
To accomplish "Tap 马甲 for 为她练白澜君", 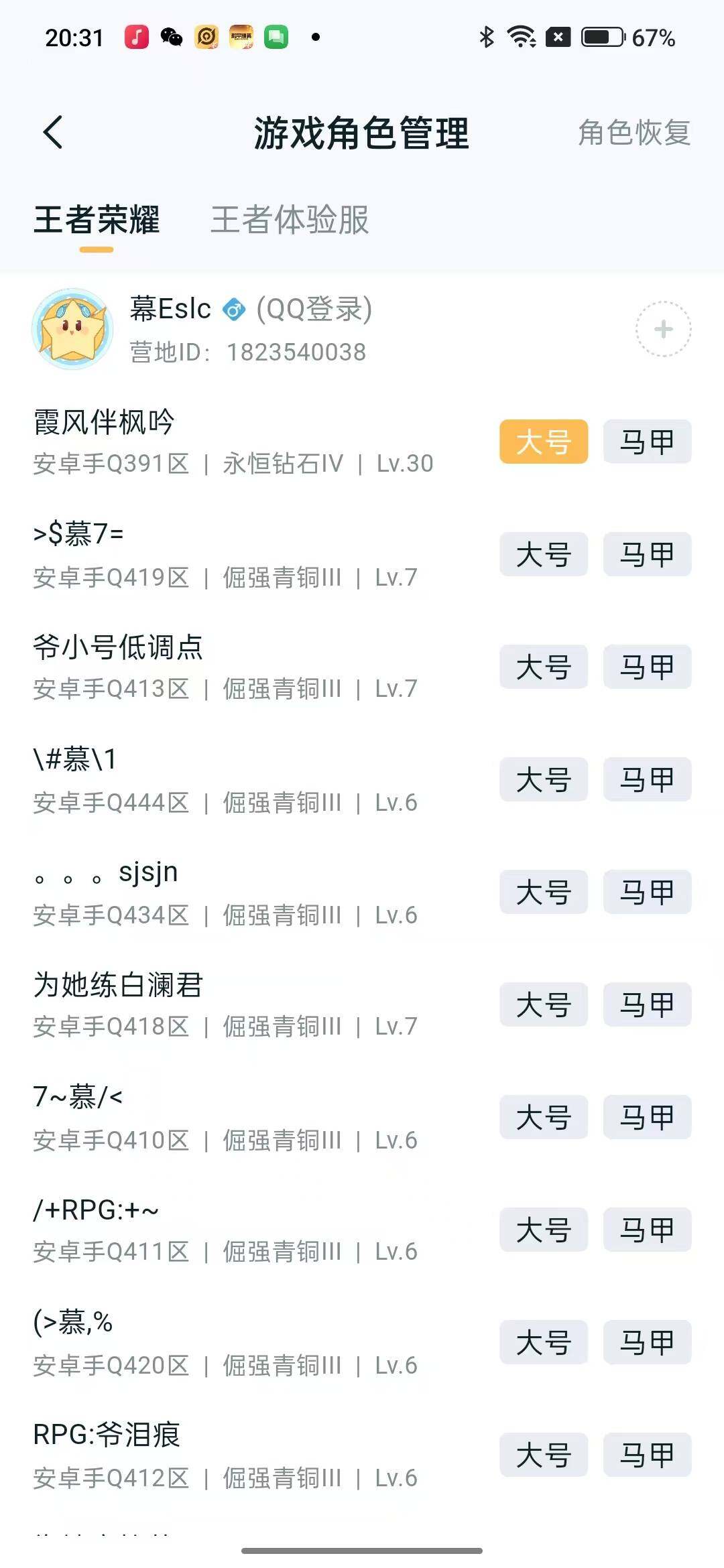I will tap(646, 1004).
